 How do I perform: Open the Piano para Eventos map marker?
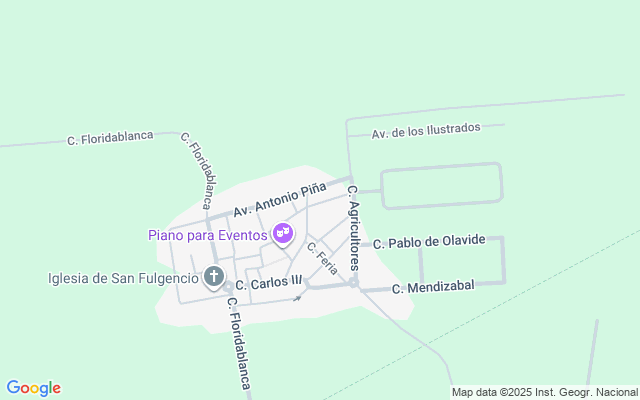click(x=283, y=234)
